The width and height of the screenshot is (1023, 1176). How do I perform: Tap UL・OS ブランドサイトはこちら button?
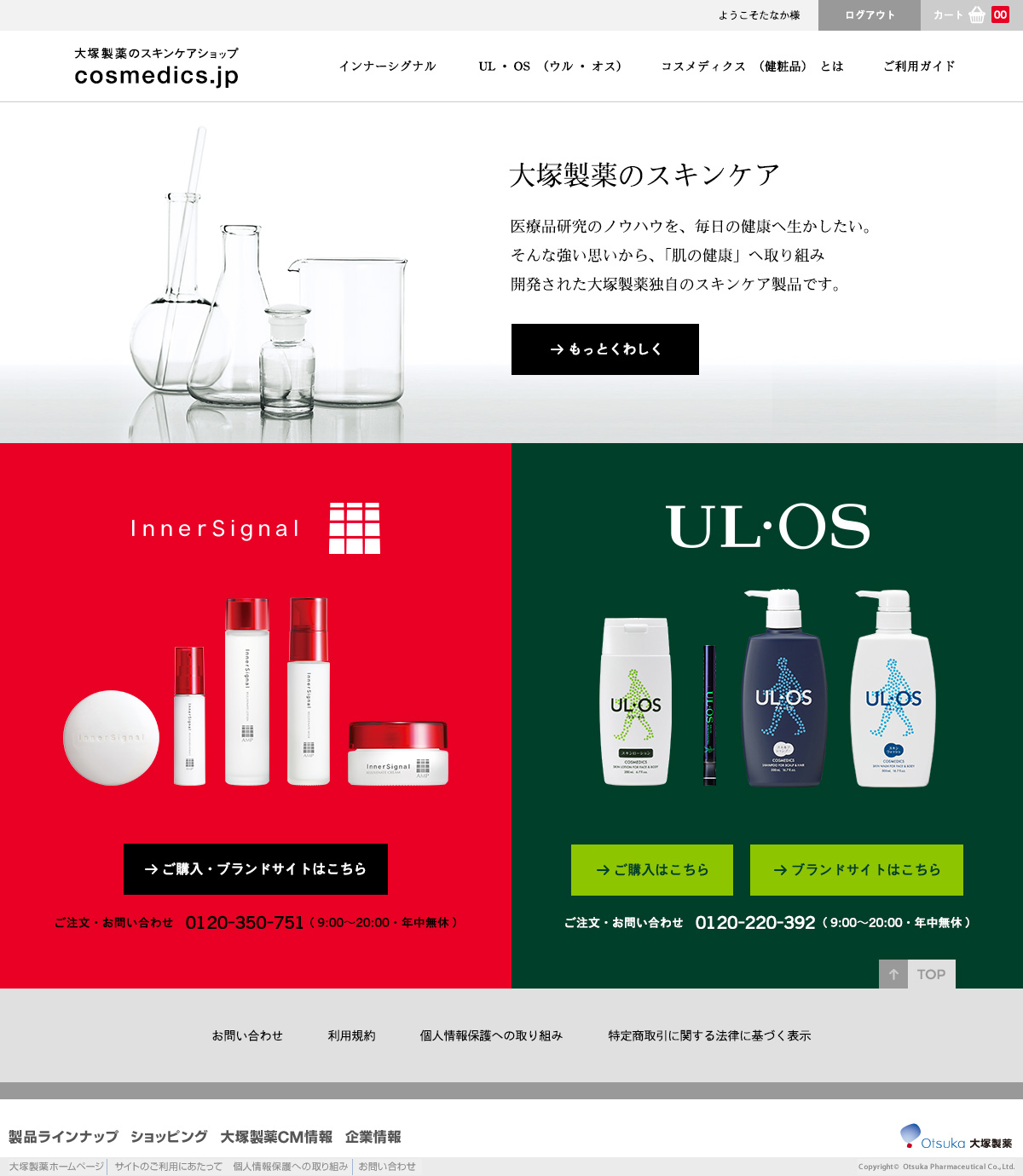(856, 870)
